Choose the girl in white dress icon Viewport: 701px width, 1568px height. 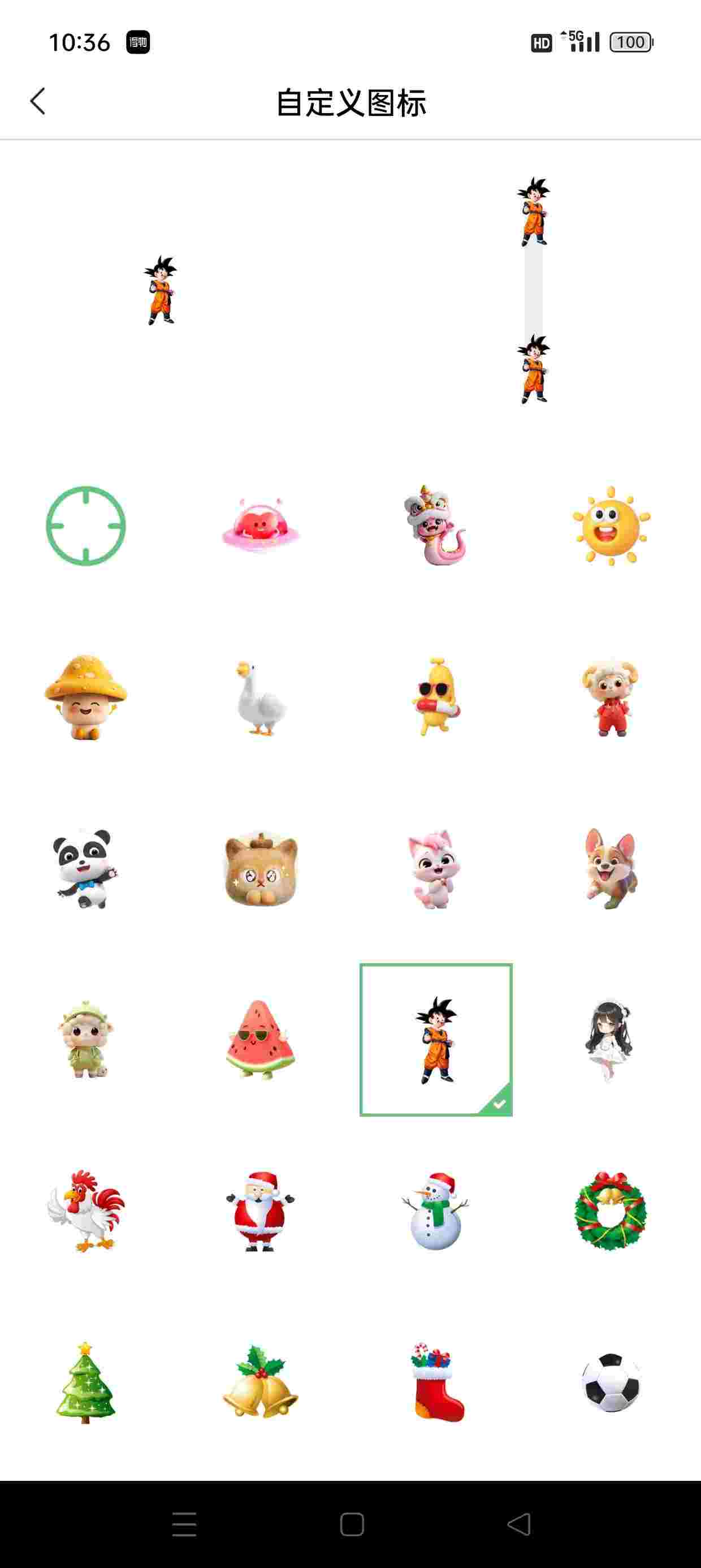pyautogui.click(x=610, y=1040)
